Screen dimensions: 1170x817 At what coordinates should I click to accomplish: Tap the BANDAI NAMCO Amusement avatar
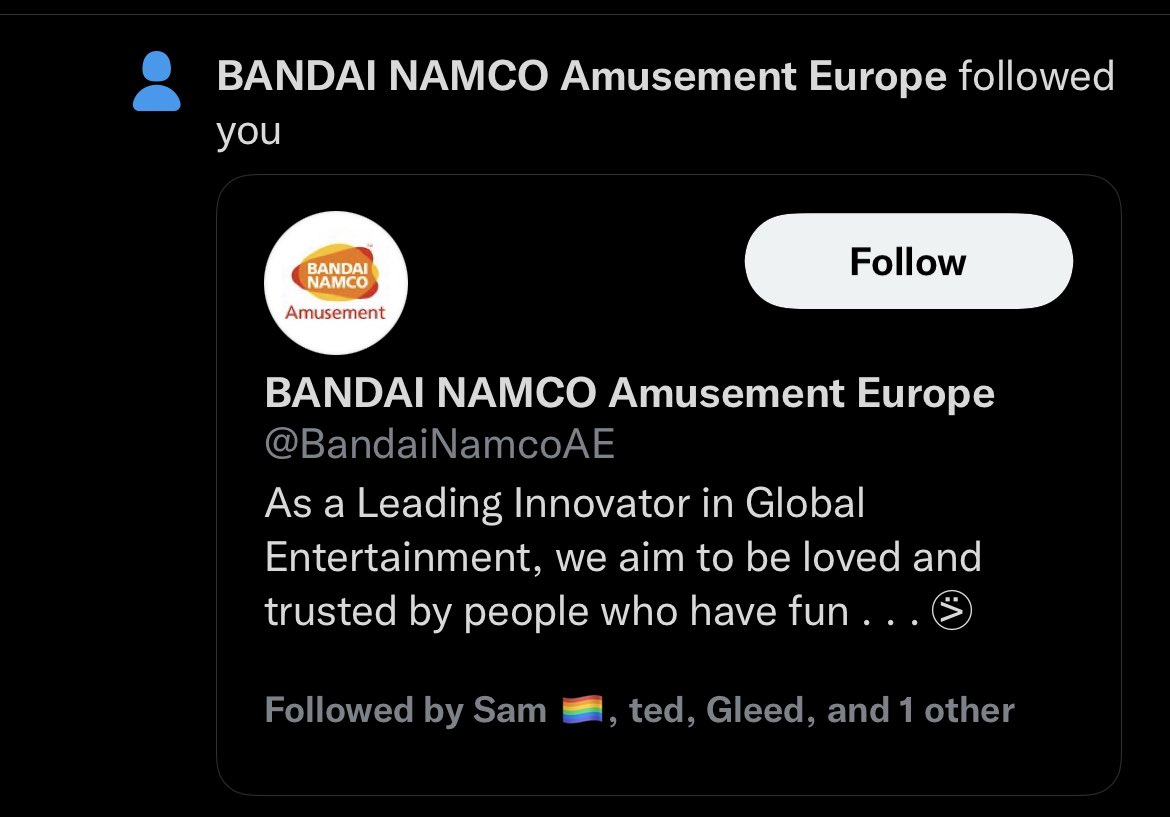(335, 283)
